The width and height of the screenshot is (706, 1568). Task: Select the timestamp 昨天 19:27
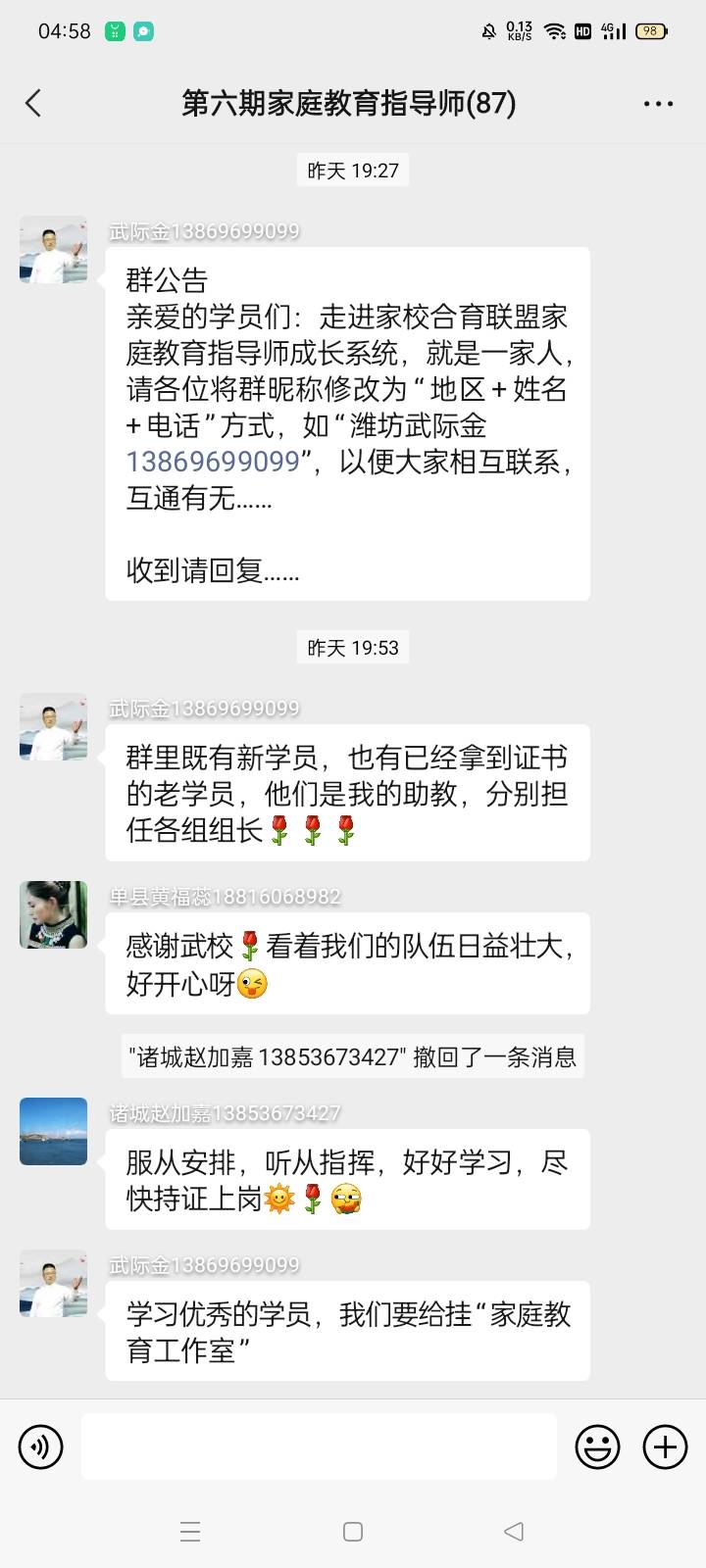353,170
